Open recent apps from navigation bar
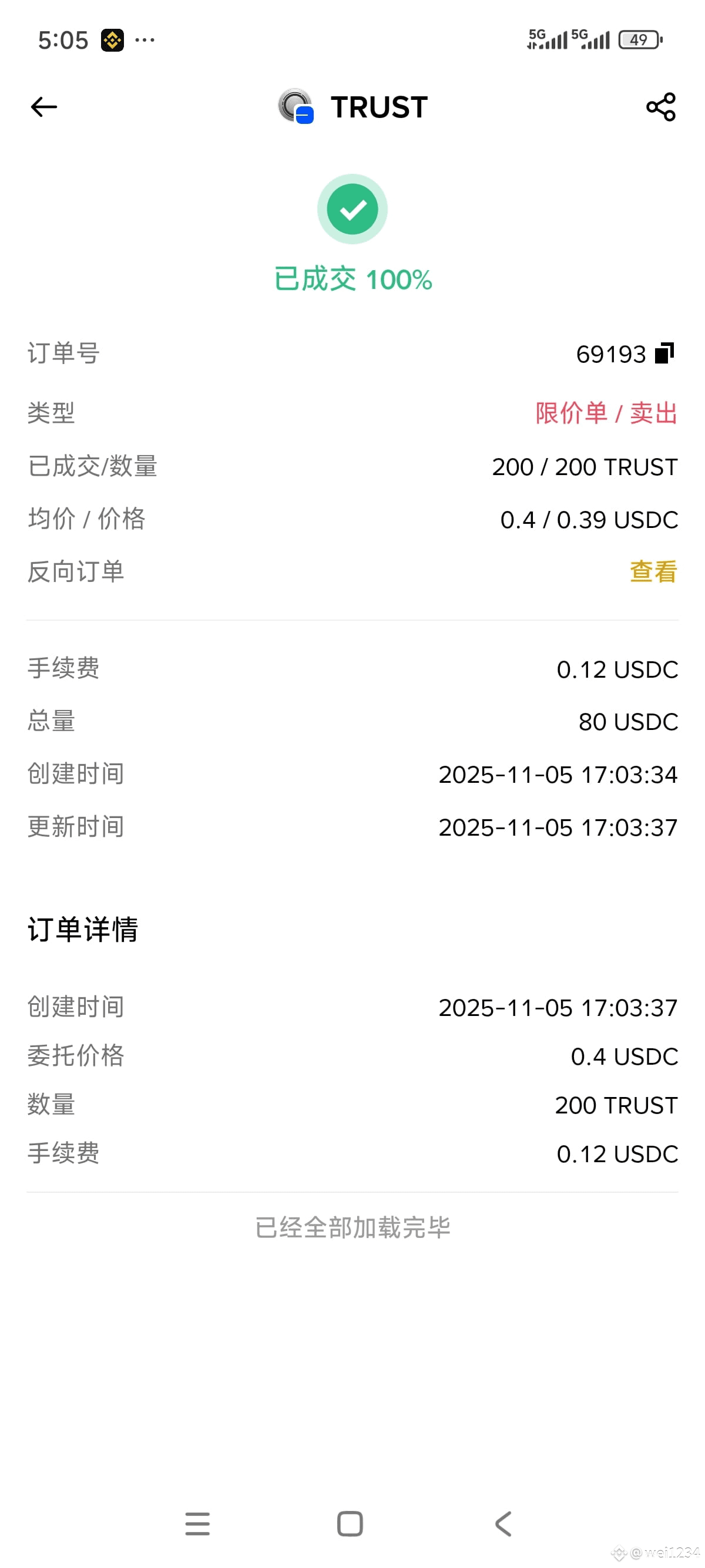 click(197, 1524)
